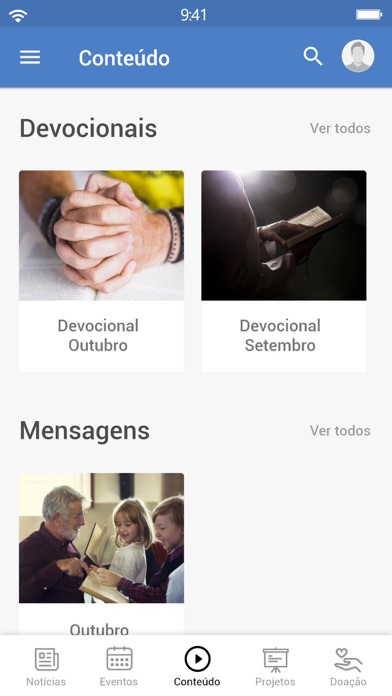View all Mensagens
Image resolution: width=392 pixels, height=696 pixels.
pos(340,431)
